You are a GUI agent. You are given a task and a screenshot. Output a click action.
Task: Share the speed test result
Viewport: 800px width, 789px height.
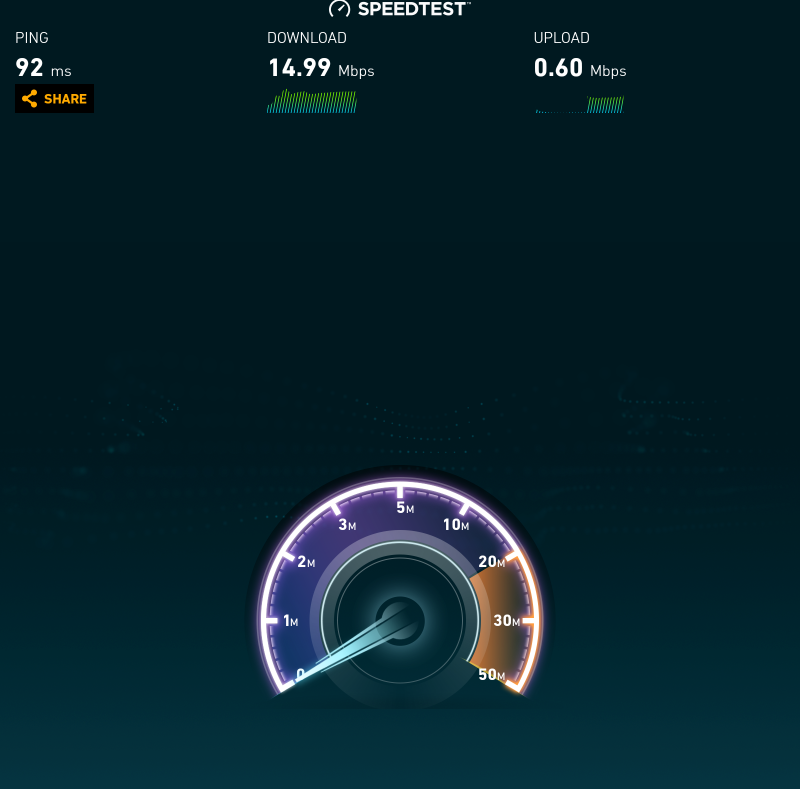coord(54,99)
